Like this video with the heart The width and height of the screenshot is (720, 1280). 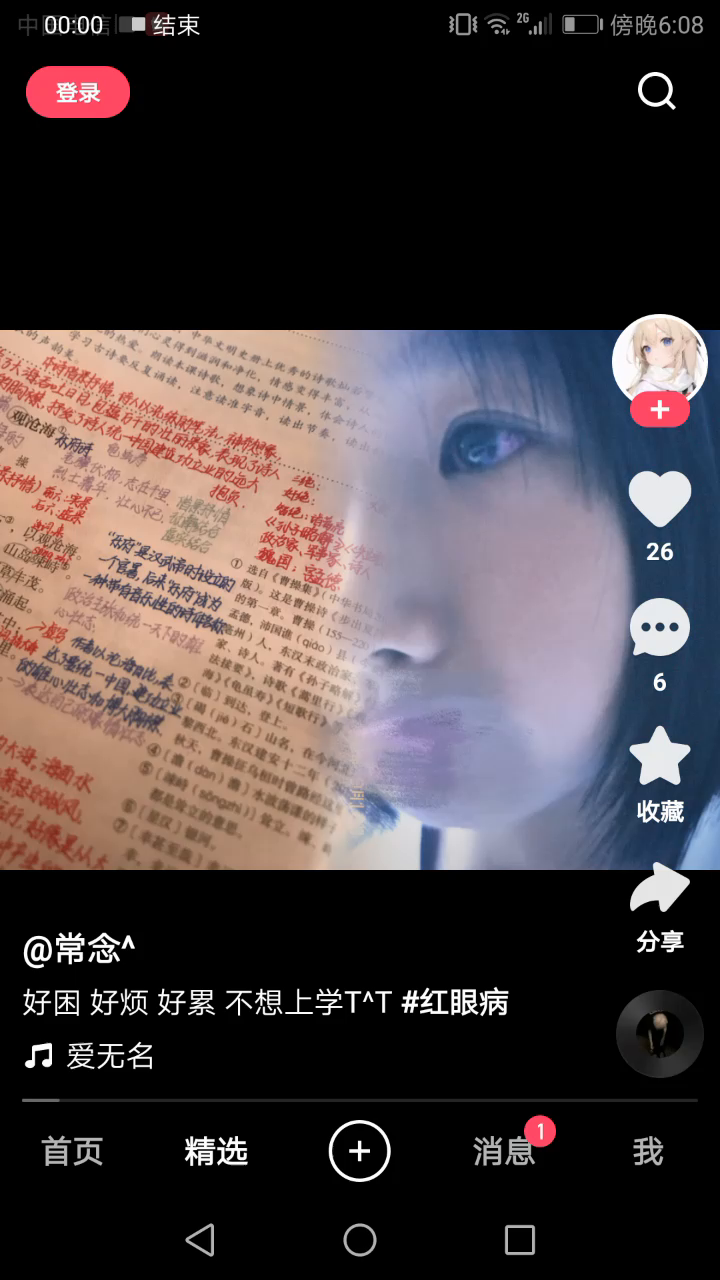[x=659, y=500]
